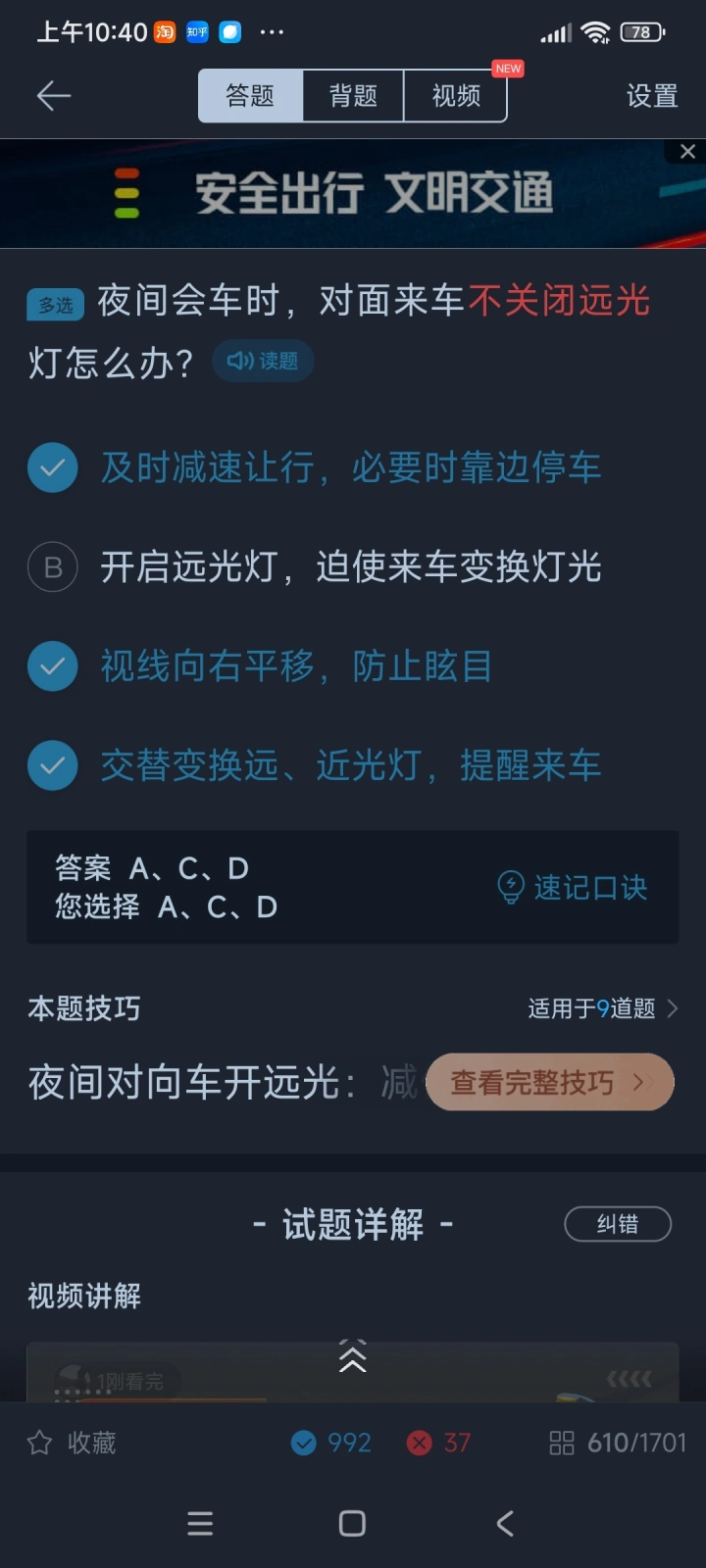Image resolution: width=706 pixels, height=1568 pixels.
Task: Tap 查看完整技巧 button
Action: pos(549,1082)
